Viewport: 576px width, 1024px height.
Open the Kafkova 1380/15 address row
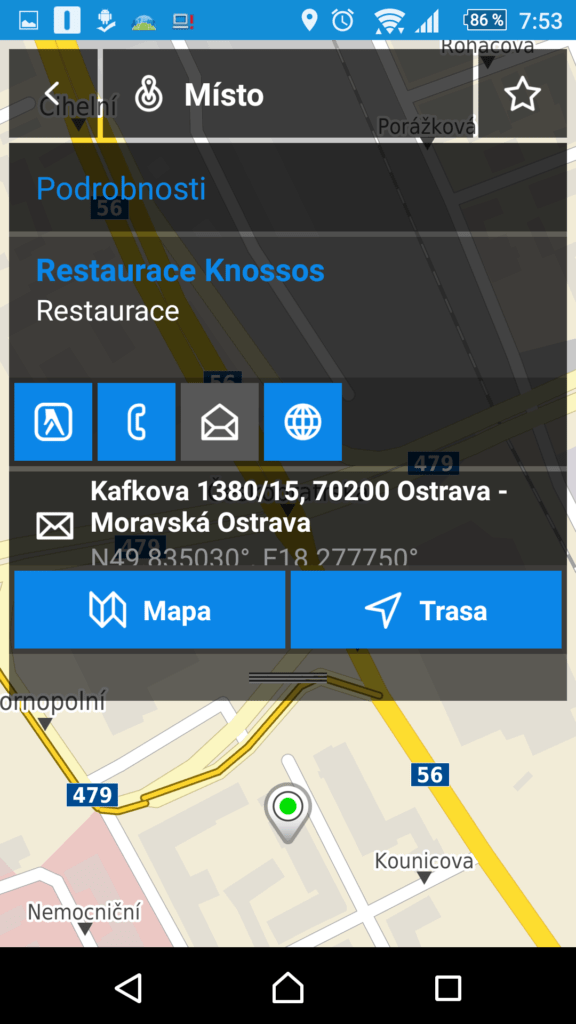point(288,519)
